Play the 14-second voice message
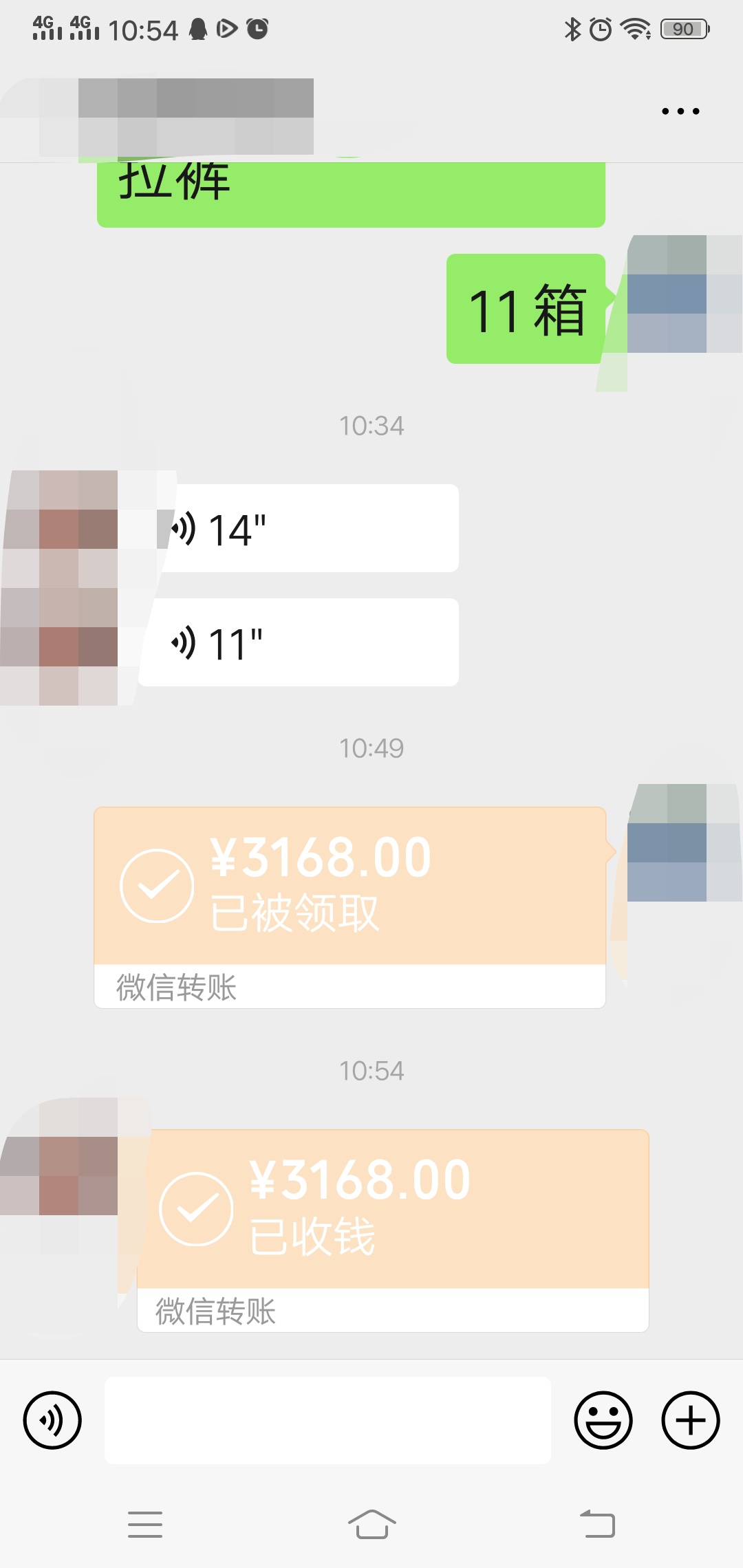743x1568 pixels. pos(310,528)
